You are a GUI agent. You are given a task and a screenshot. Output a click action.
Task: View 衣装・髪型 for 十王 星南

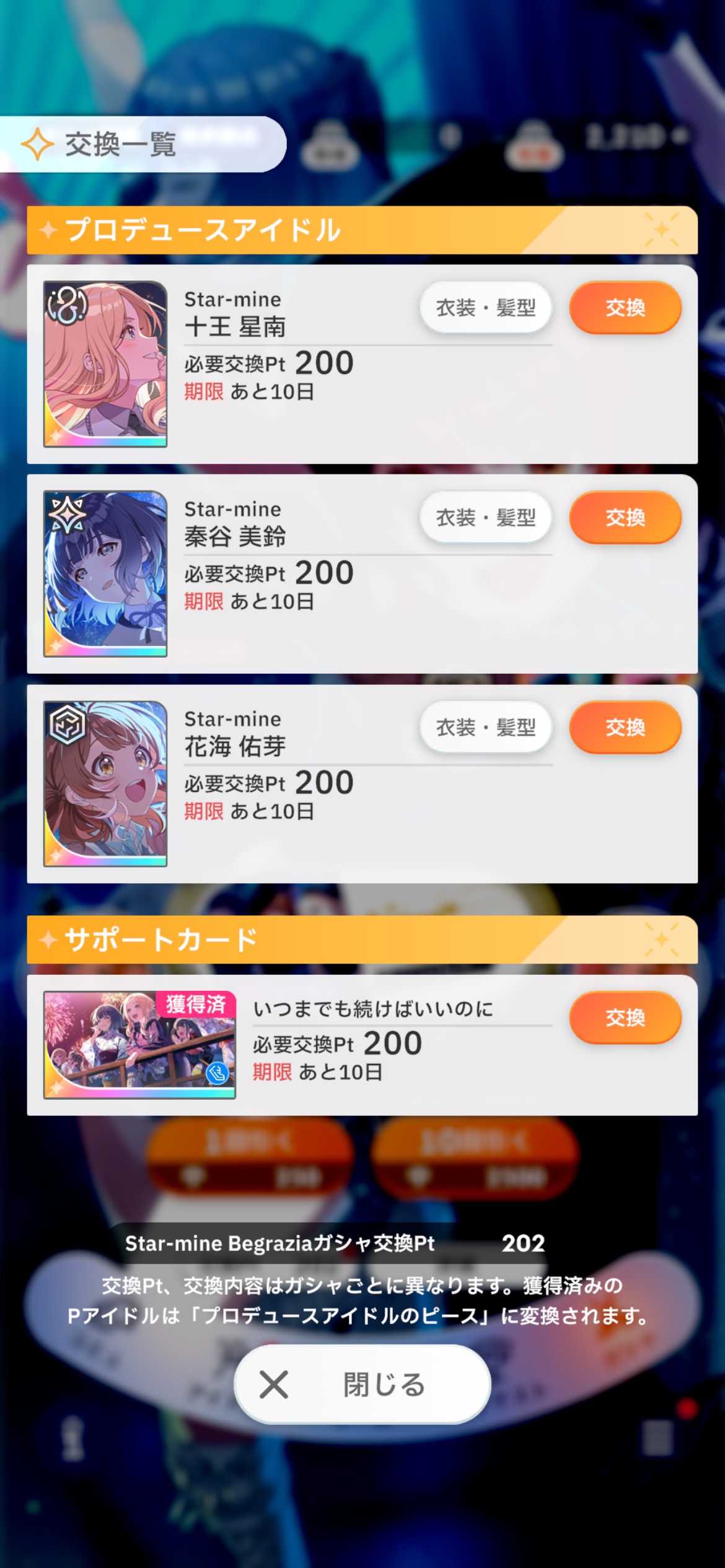[x=486, y=308]
